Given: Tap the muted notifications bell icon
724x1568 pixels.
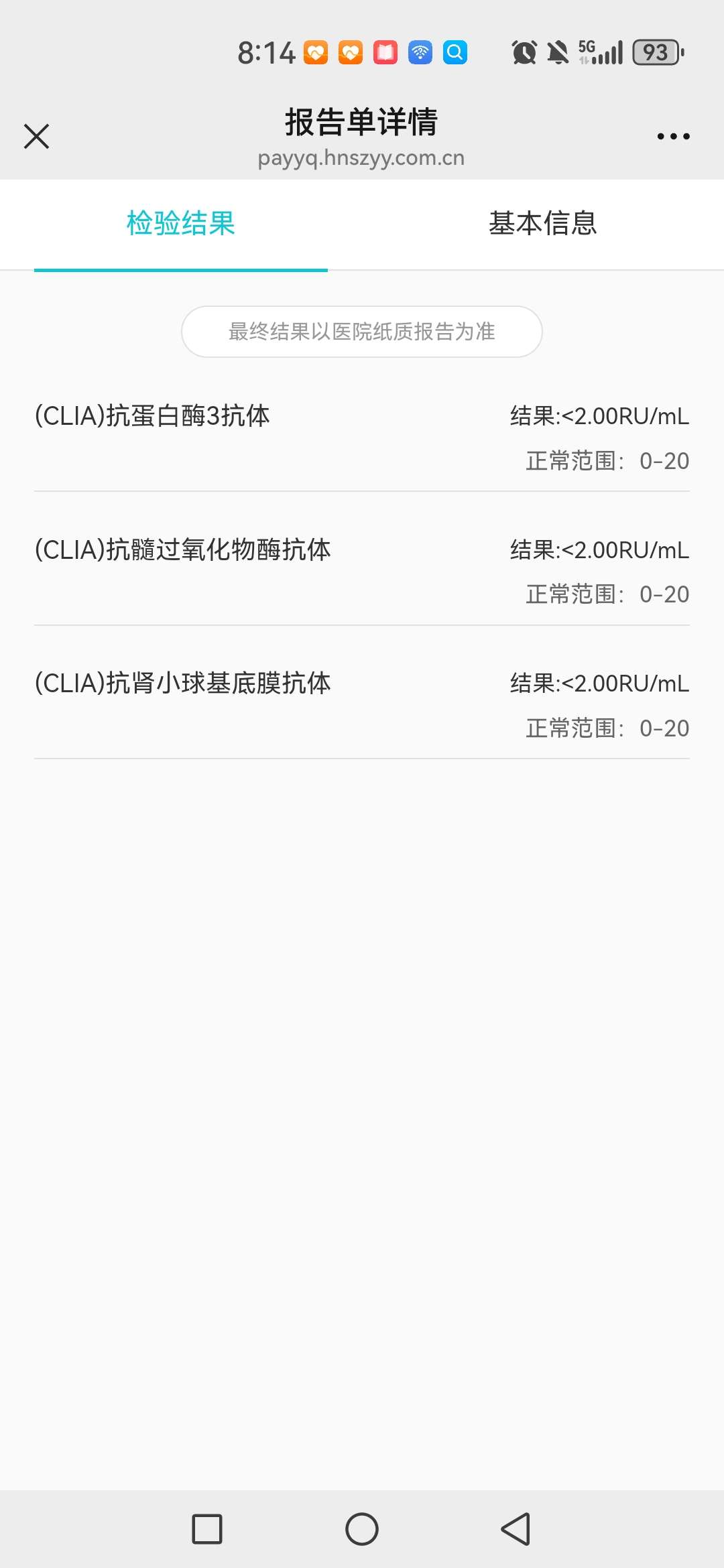Looking at the screenshot, I should [558, 52].
